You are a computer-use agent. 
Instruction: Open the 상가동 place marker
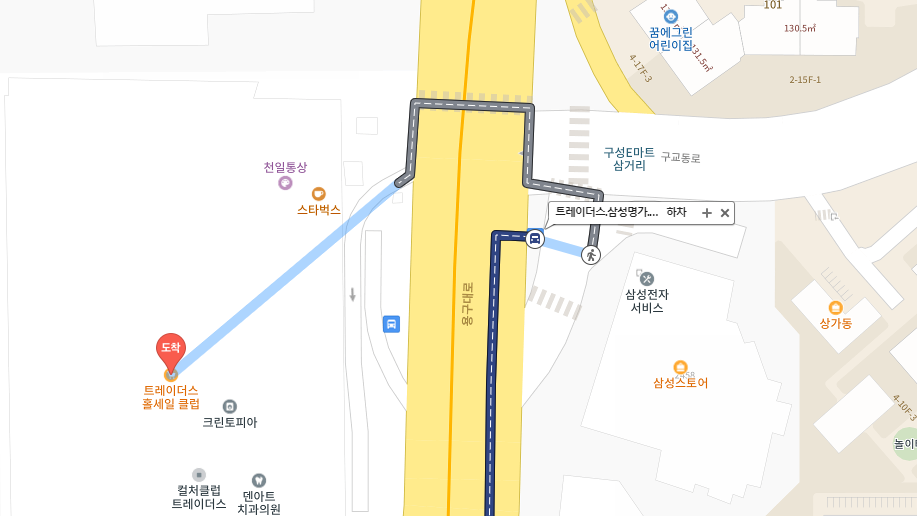835,308
